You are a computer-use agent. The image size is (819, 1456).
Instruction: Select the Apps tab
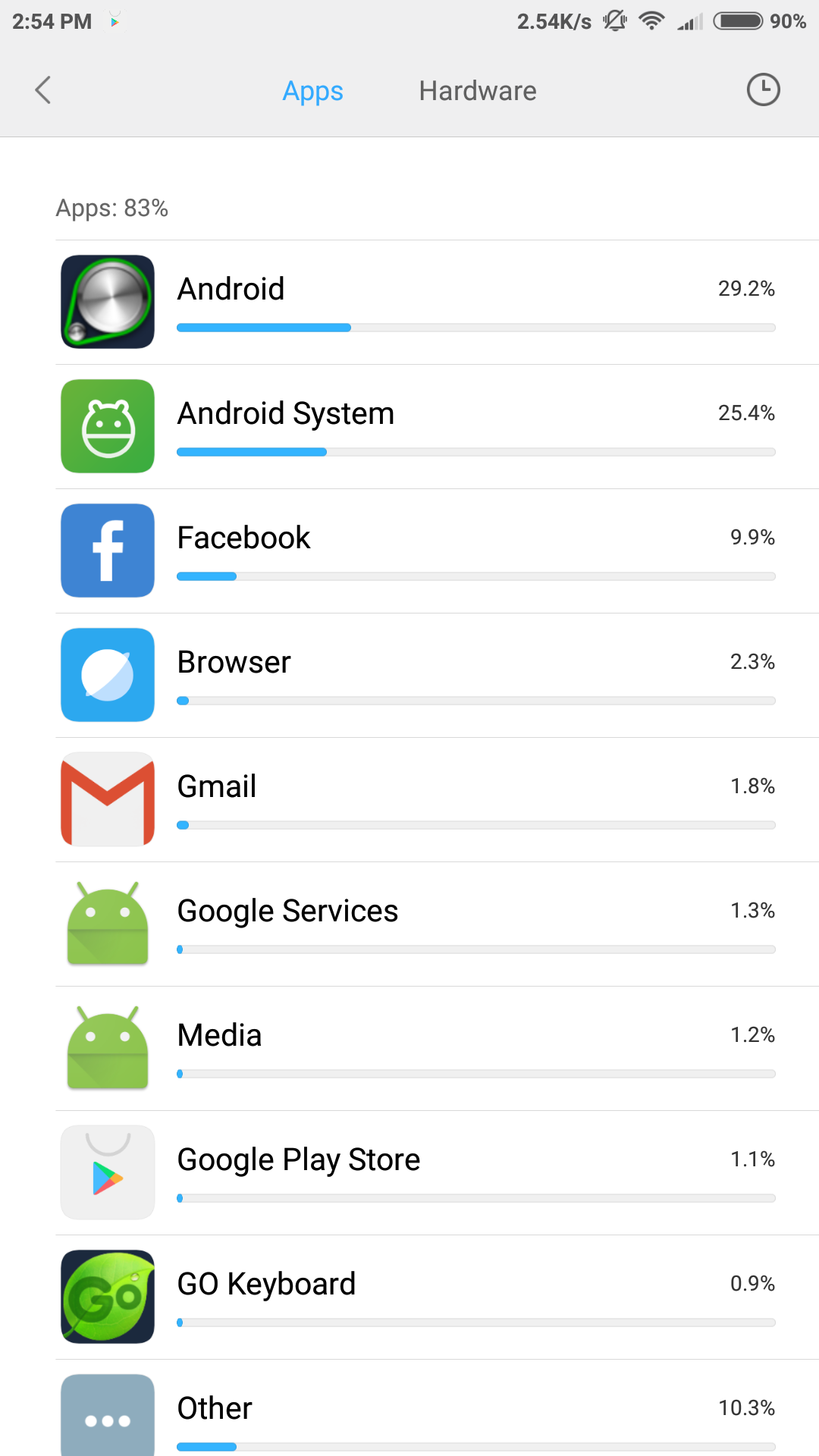pyautogui.click(x=312, y=91)
